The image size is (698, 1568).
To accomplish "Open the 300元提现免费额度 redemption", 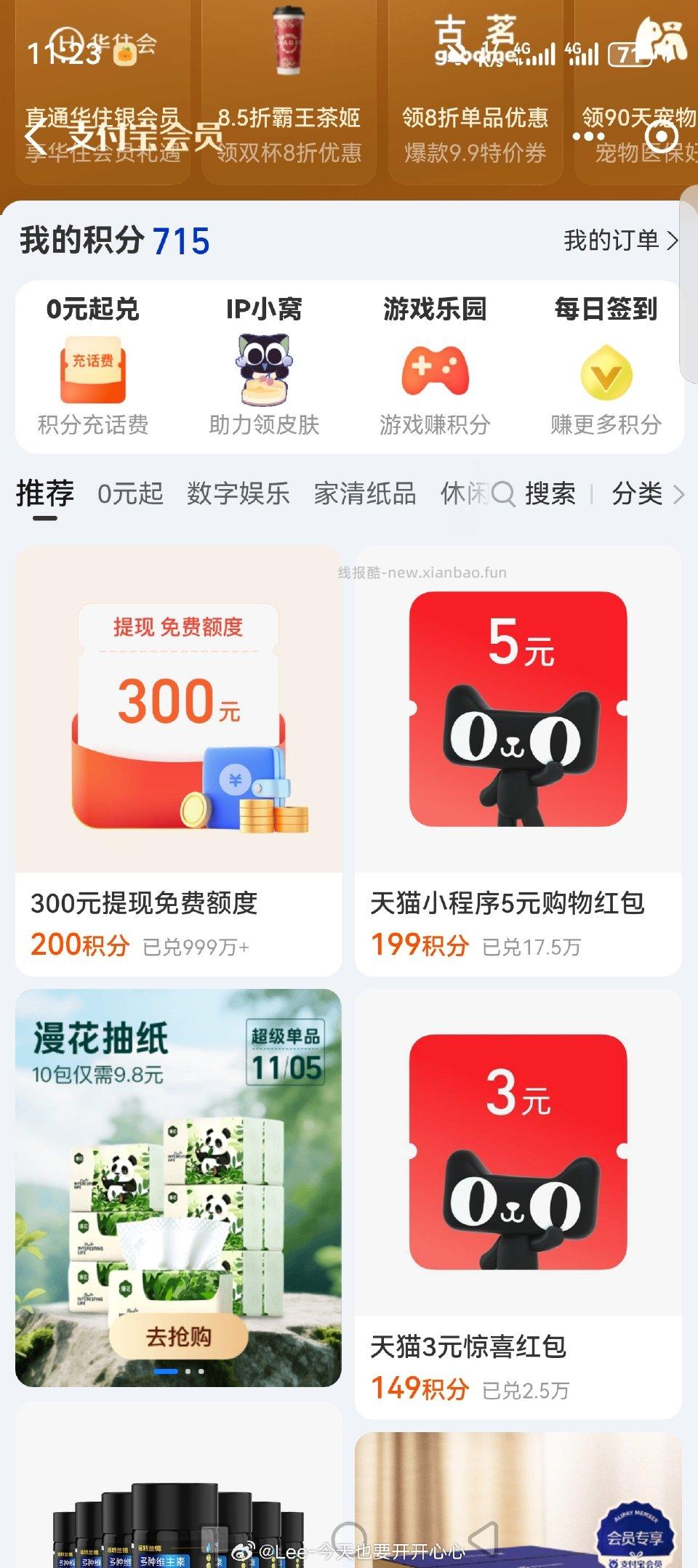I will [183, 748].
